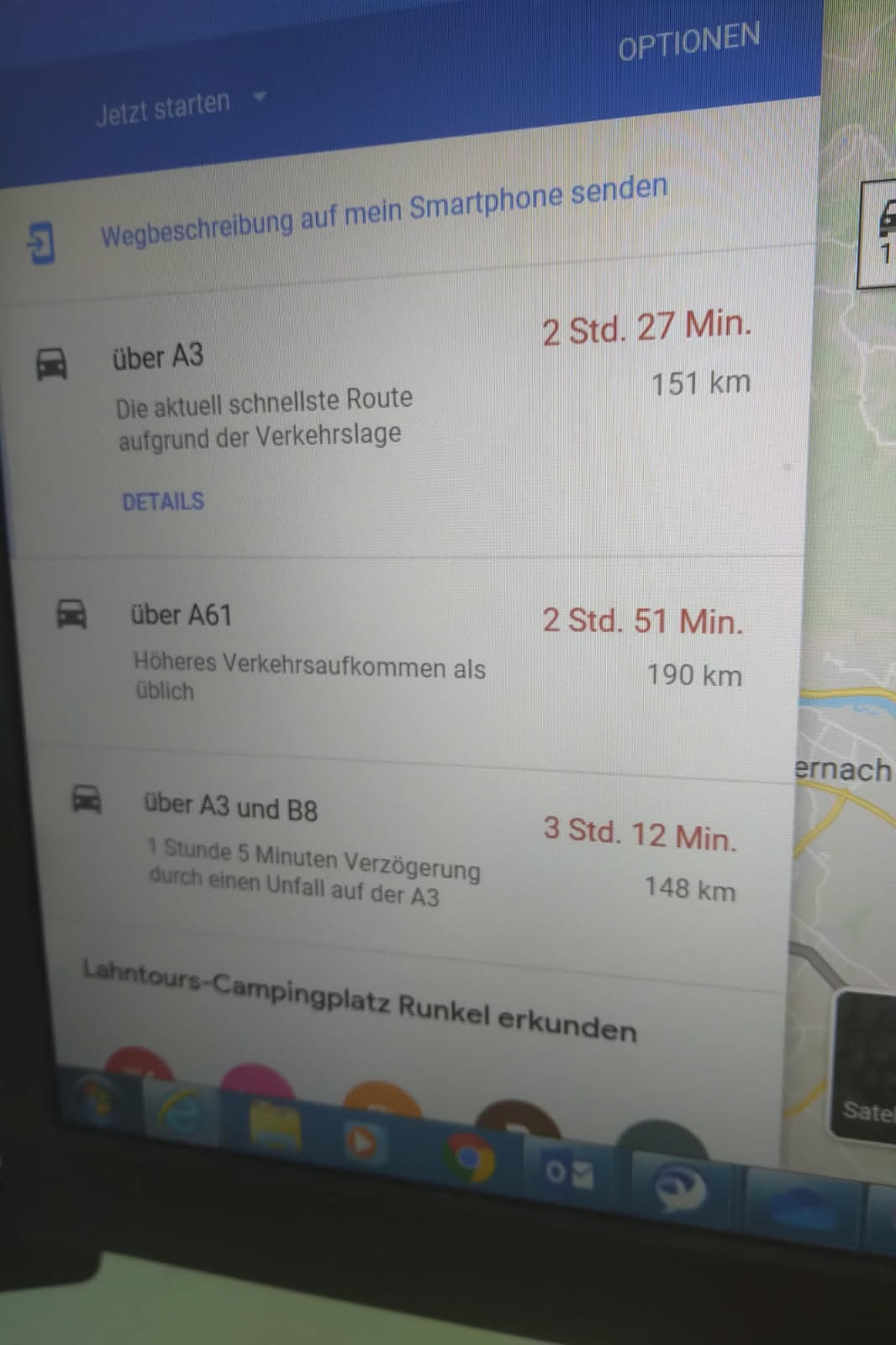Viewport: 896px width, 1345px height.
Task: Show DETAILS for the A3 route
Action: [x=163, y=502]
